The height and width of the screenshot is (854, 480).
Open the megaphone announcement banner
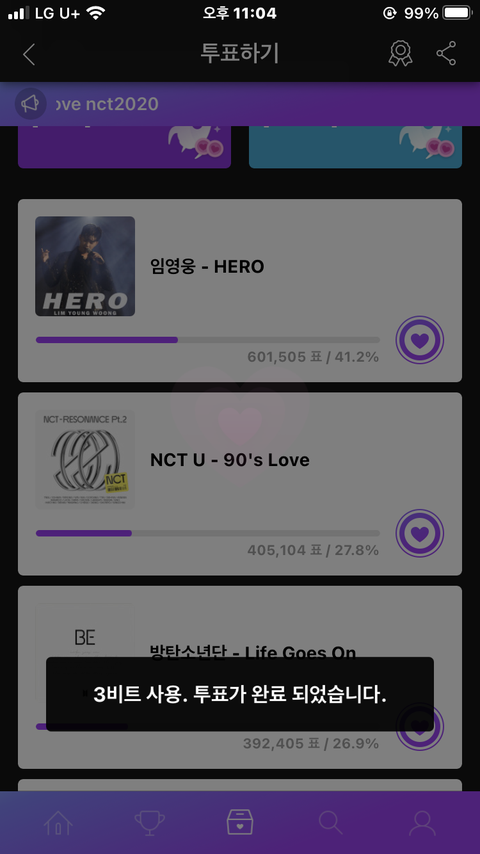[x=240, y=103]
